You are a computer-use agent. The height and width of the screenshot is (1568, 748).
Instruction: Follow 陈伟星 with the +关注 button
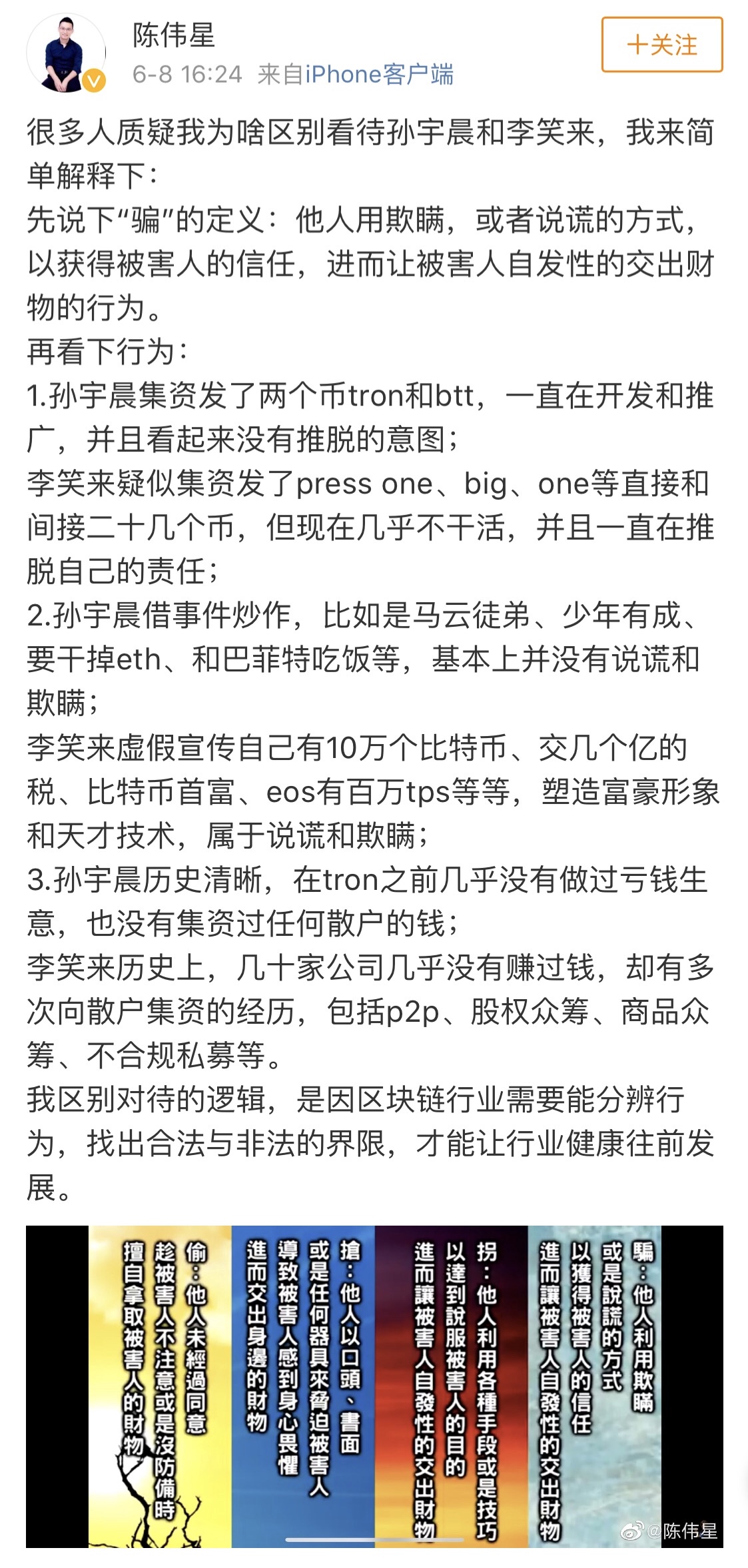coord(661,45)
